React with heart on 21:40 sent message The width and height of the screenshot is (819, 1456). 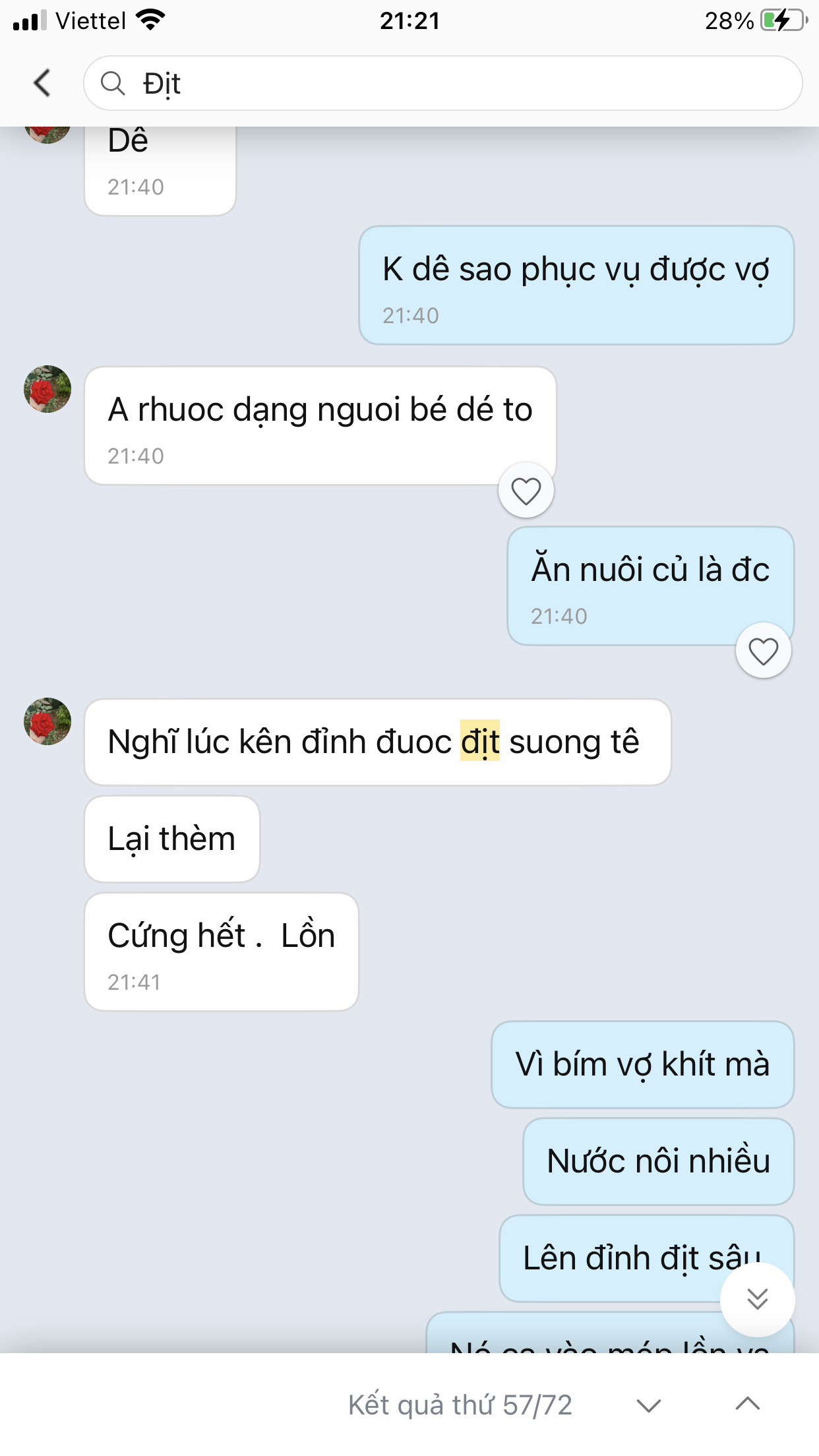[763, 652]
